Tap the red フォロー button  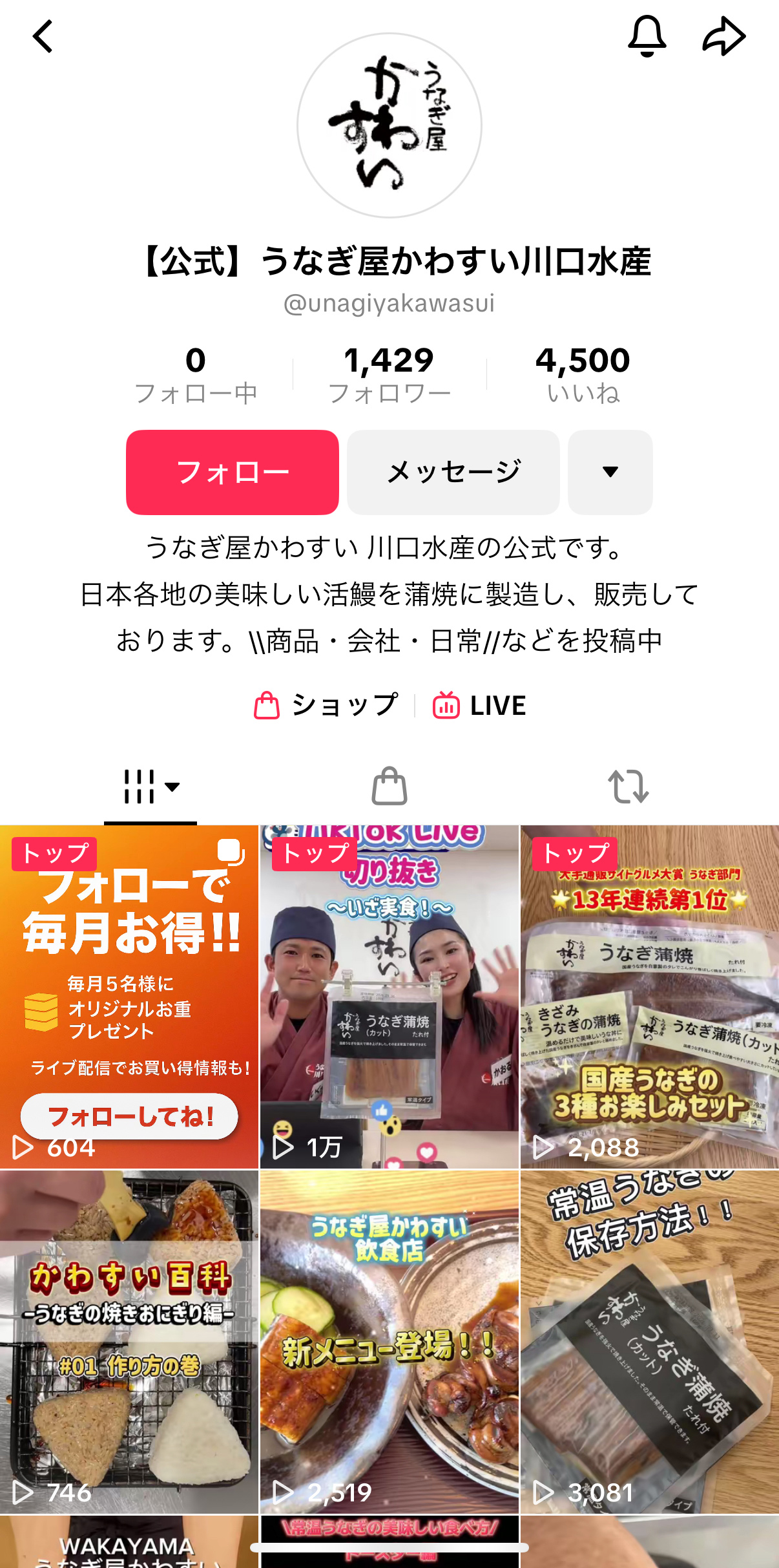[x=233, y=472]
